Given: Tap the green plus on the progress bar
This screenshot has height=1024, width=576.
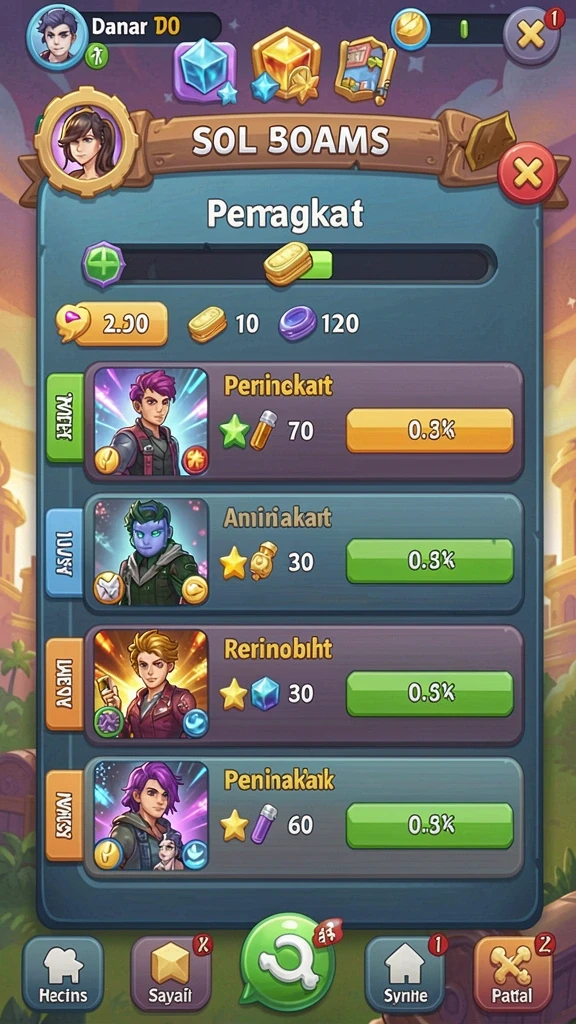Looking at the screenshot, I should (104, 264).
